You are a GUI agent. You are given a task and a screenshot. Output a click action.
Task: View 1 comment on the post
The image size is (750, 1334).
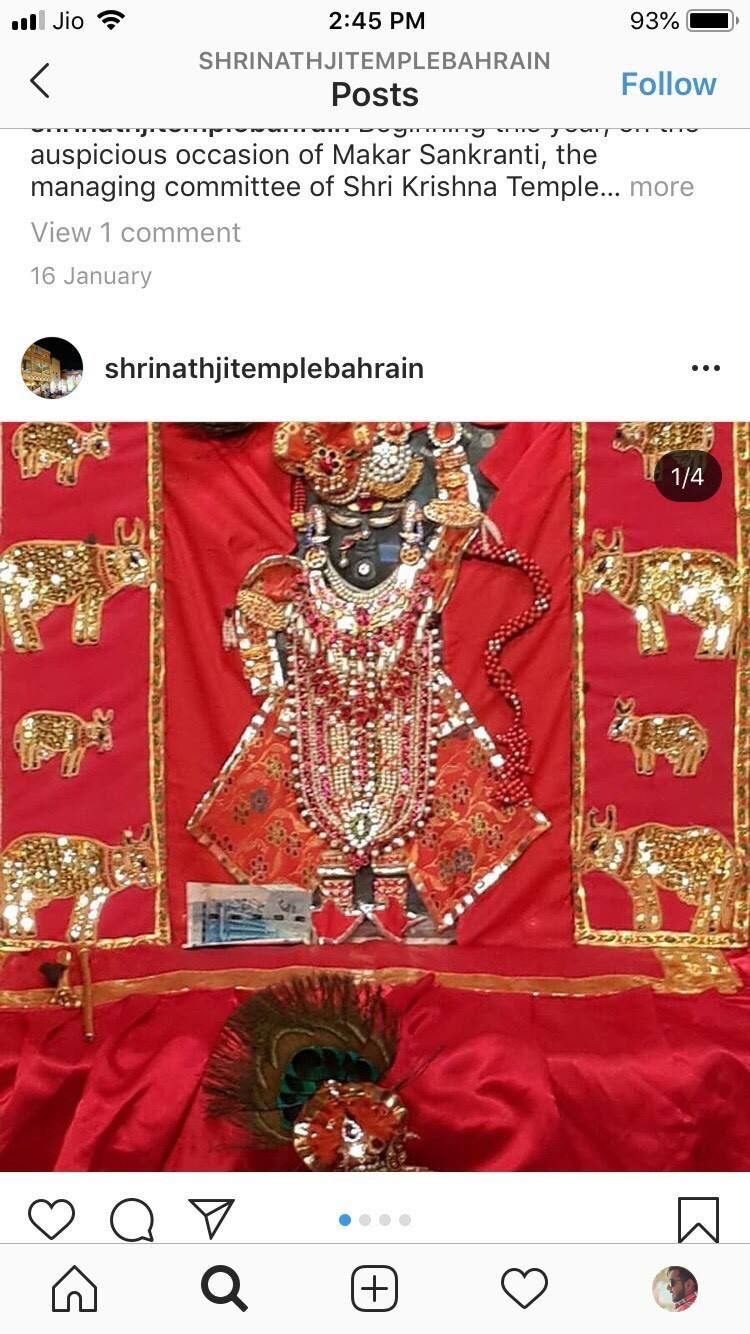(x=135, y=232)
